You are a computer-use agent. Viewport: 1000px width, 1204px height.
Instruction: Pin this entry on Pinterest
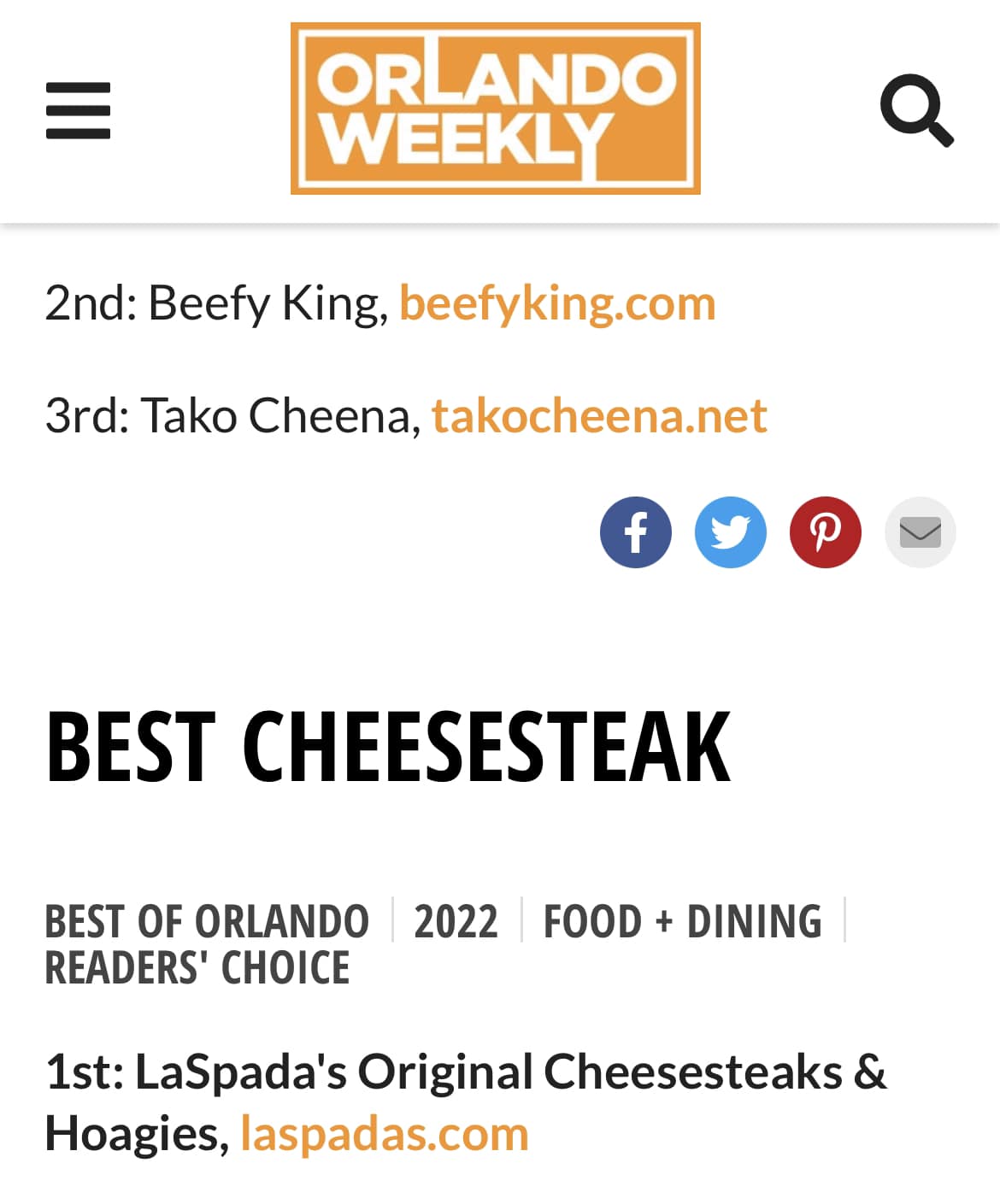[x=825, y=532]
